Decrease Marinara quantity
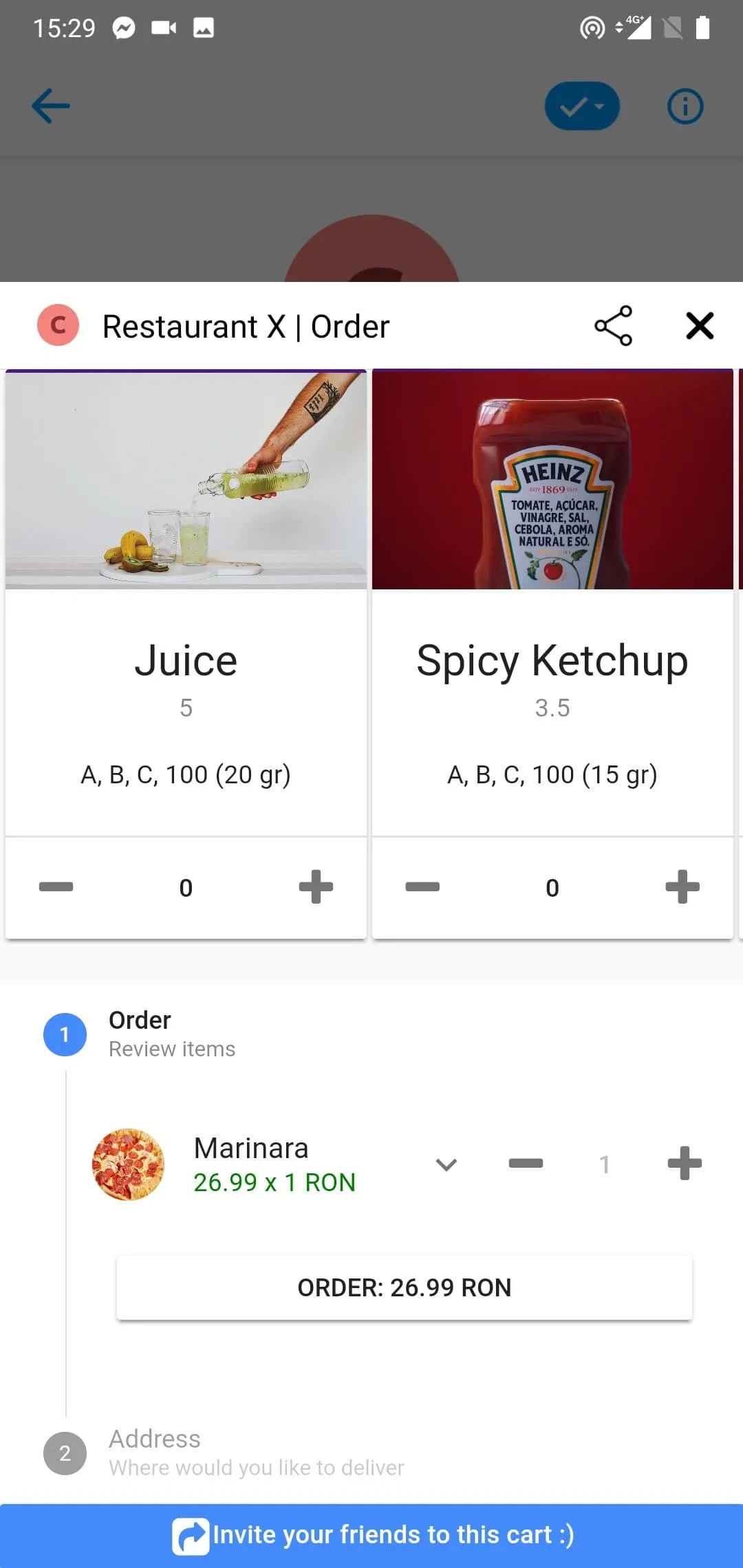743x1568 pixels. click(x=526, y=1164)
